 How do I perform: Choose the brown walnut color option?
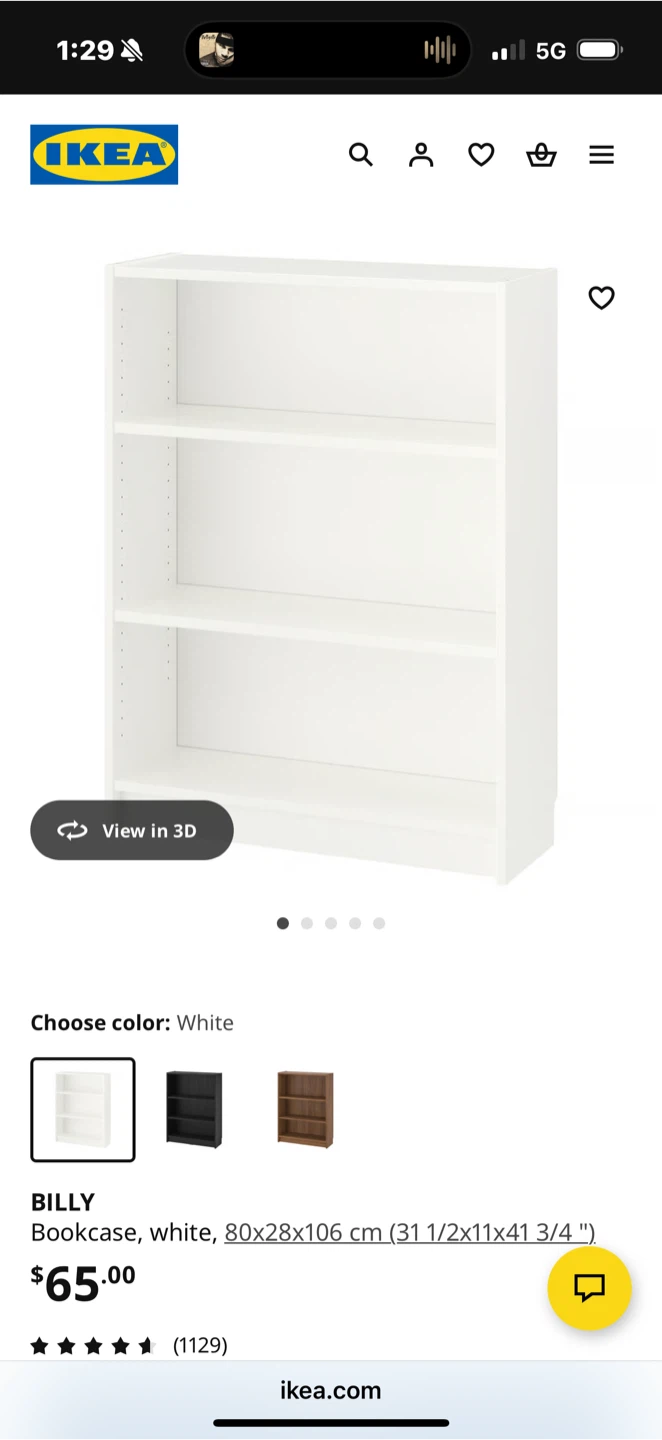pos(305,1109)
